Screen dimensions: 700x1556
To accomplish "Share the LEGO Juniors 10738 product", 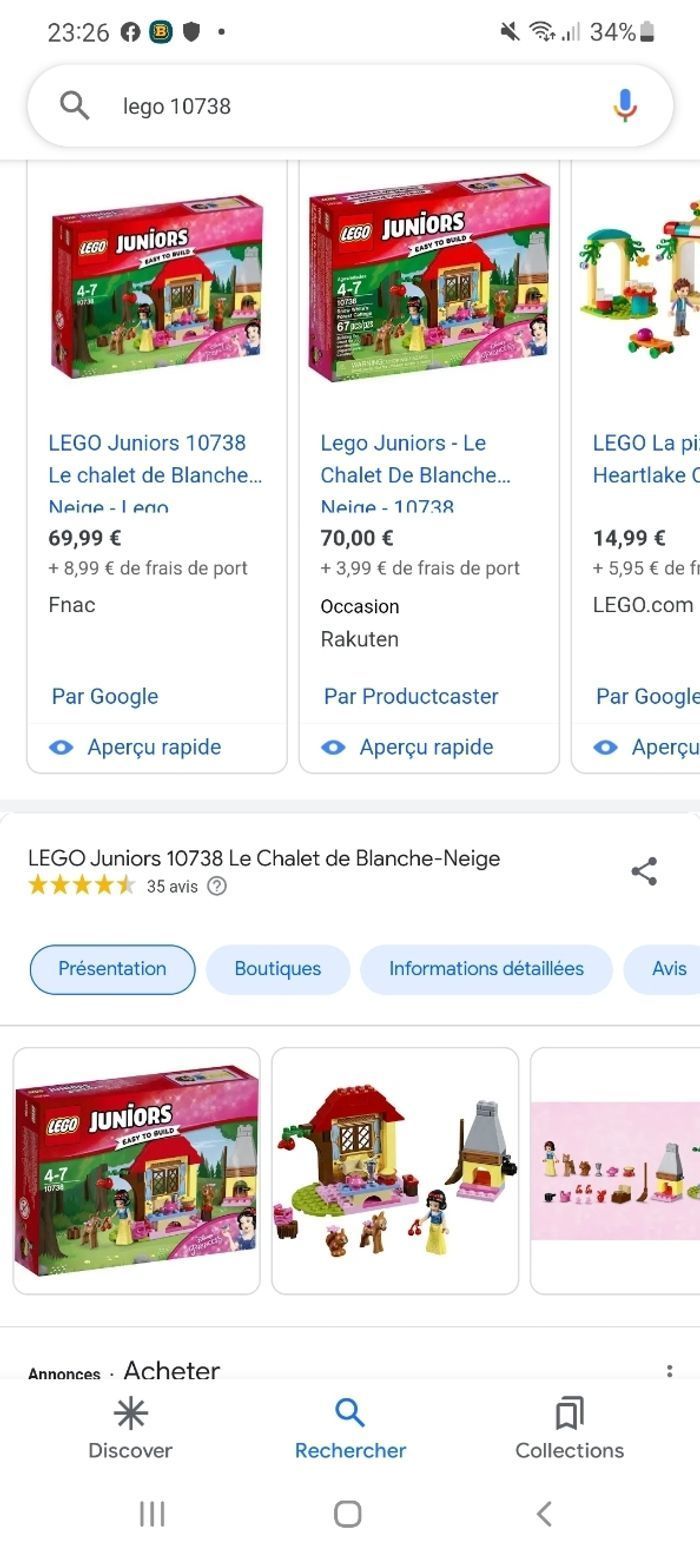I will [644, 871].
